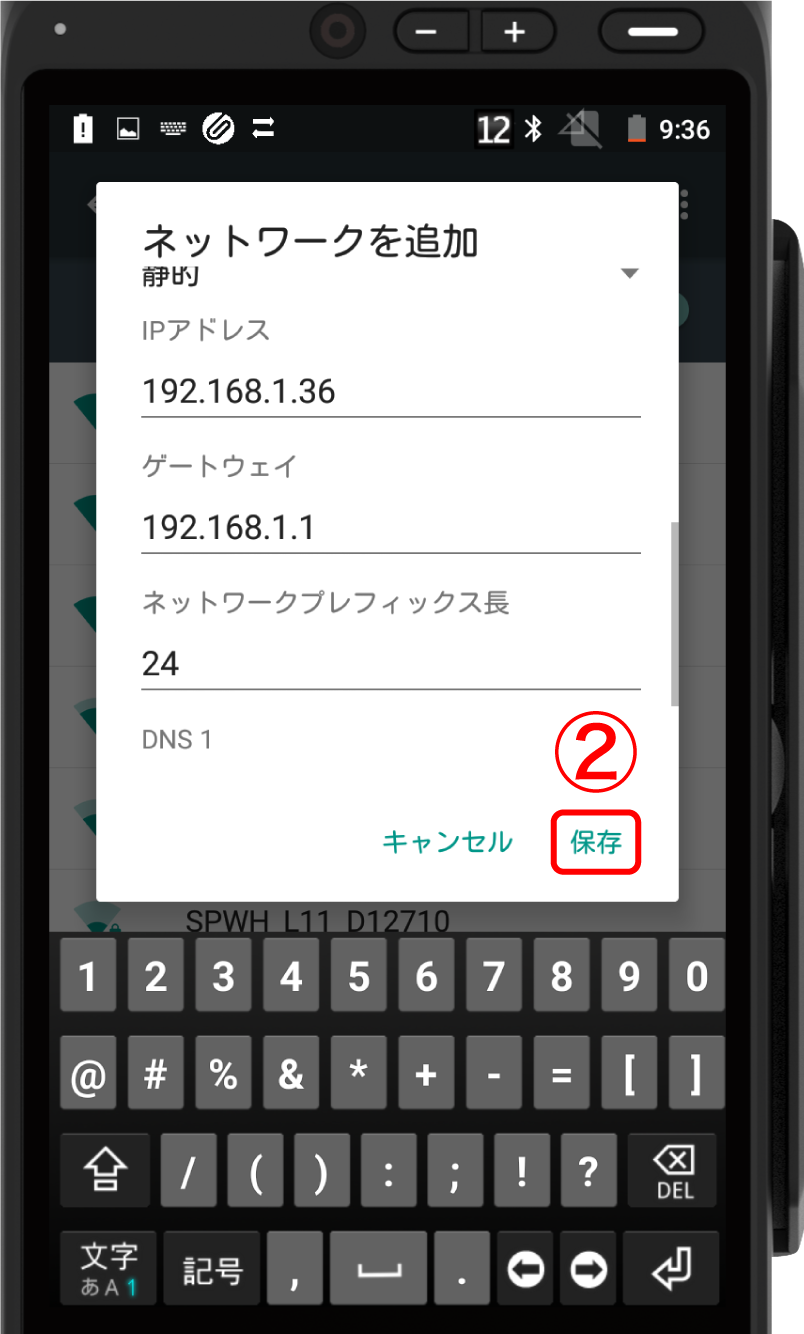The image size is (804, 1334).
Task: Tap the 保存 (Save) button
Action: pos(596,842)
